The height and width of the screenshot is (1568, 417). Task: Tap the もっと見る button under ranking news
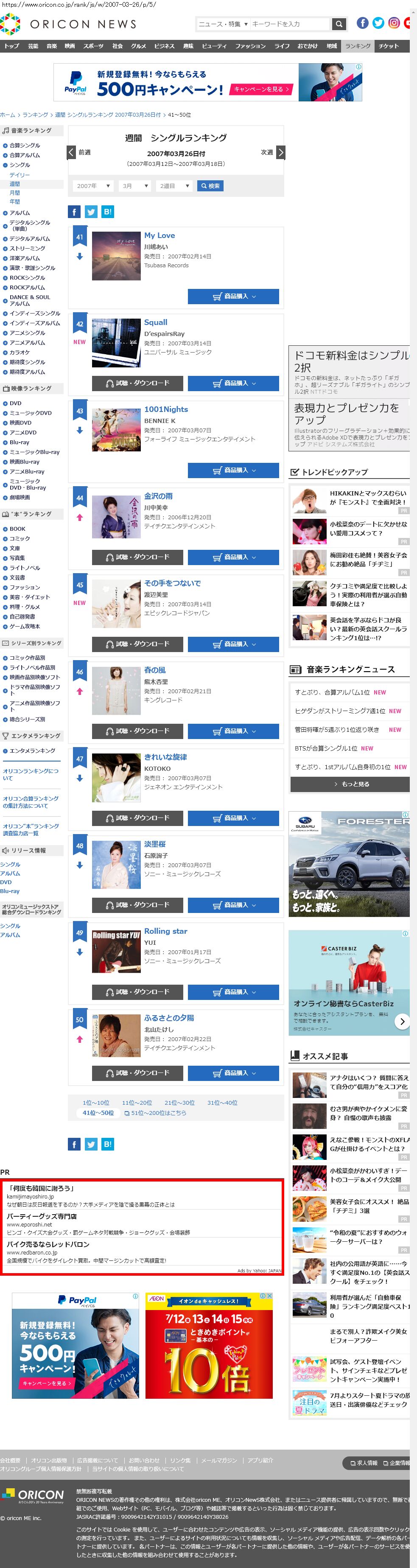(x=350, y=784)
